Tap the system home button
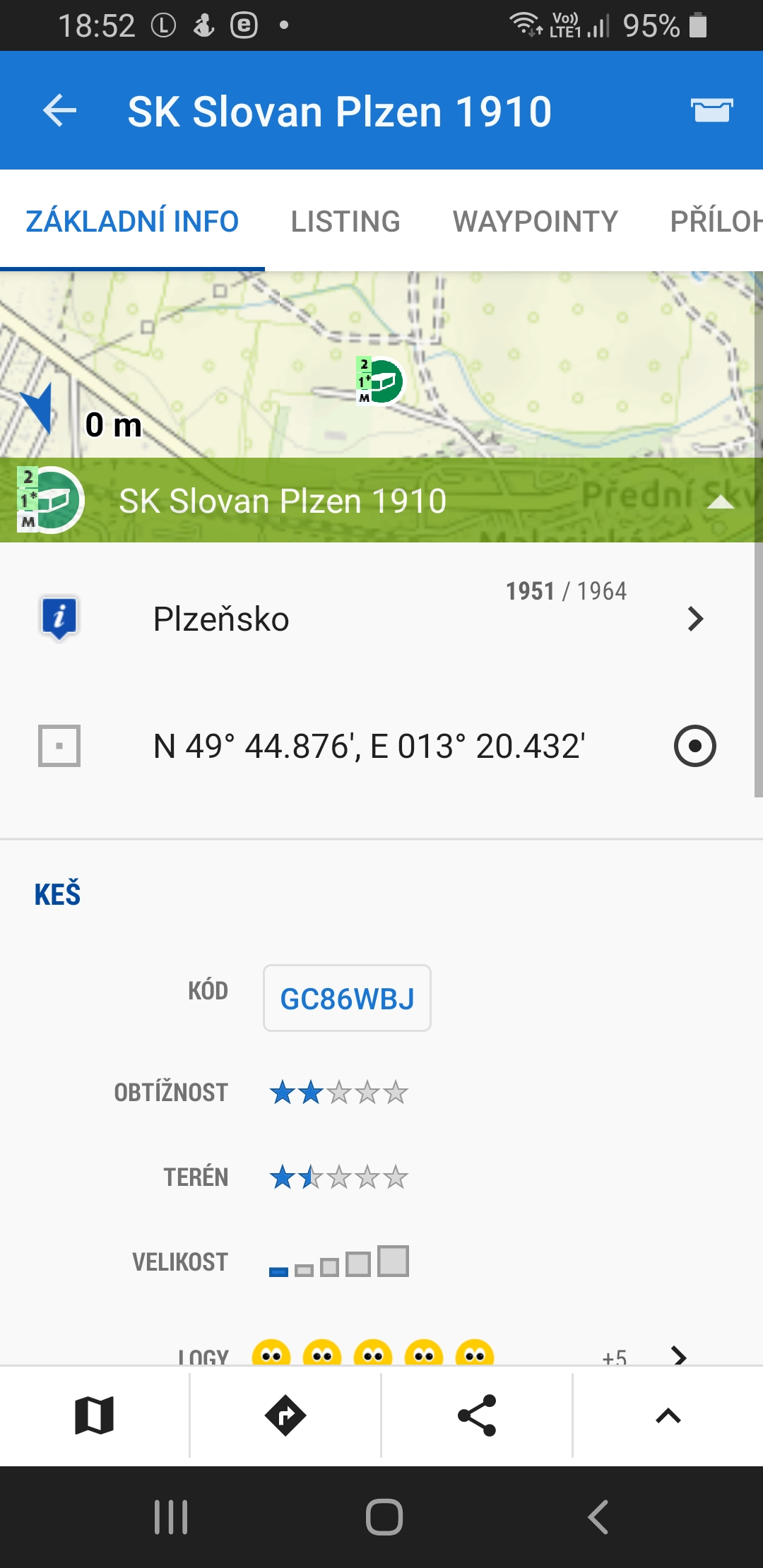Viewport: 763px width, 1568px height. click(384, 1516)
